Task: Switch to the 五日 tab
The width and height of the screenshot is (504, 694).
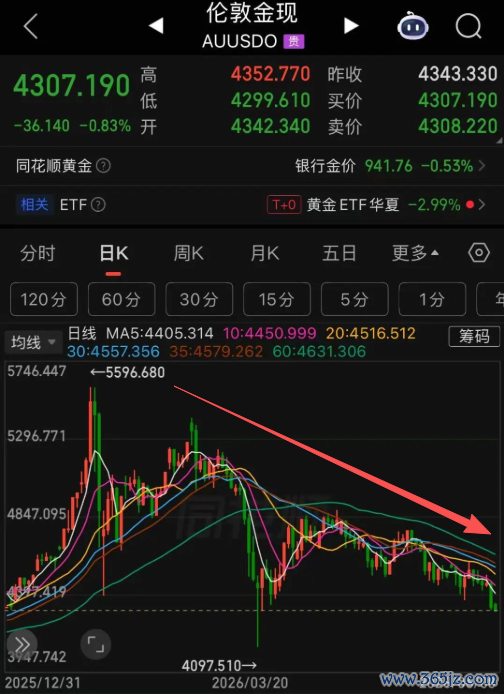Action: point(339,254)
